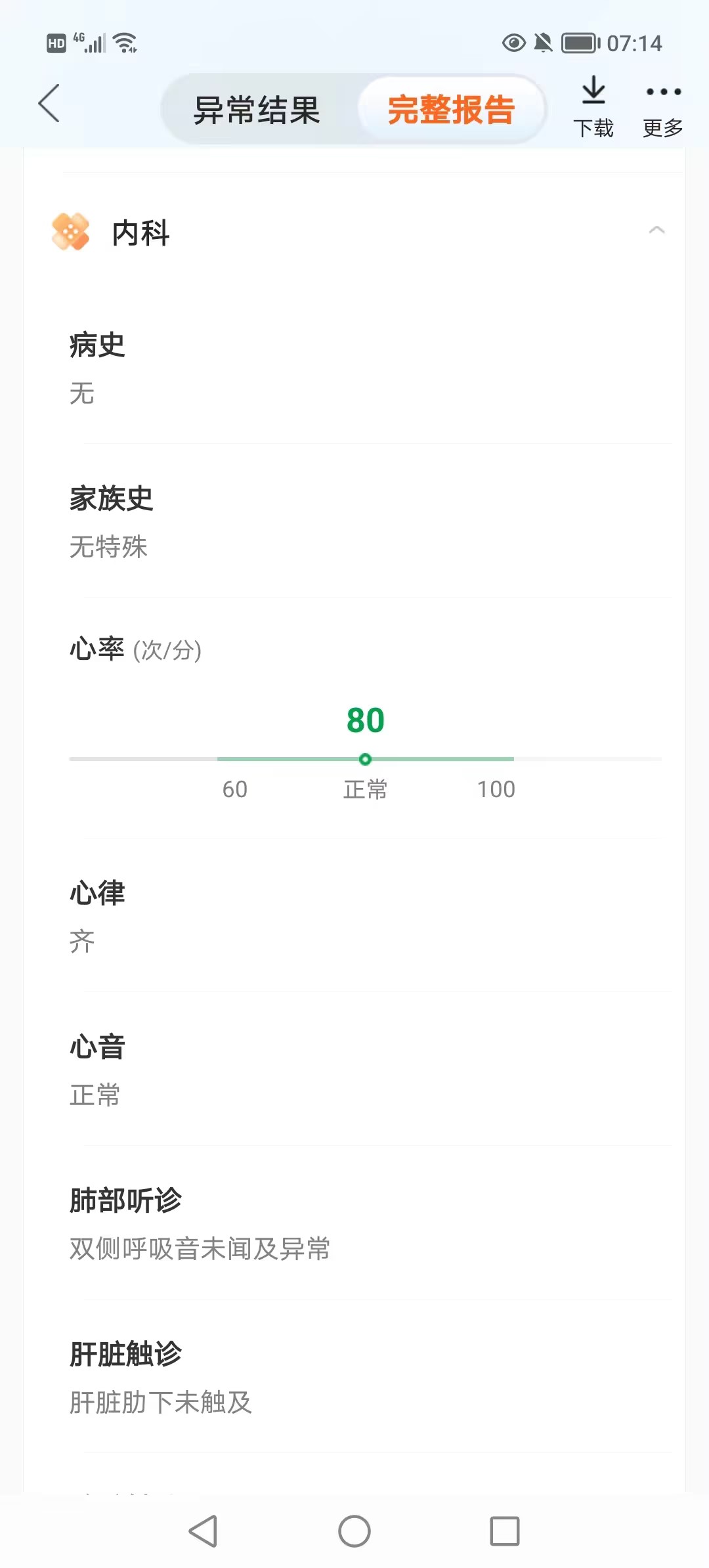Select the 完整报告 tab

(x=451, y=110)
